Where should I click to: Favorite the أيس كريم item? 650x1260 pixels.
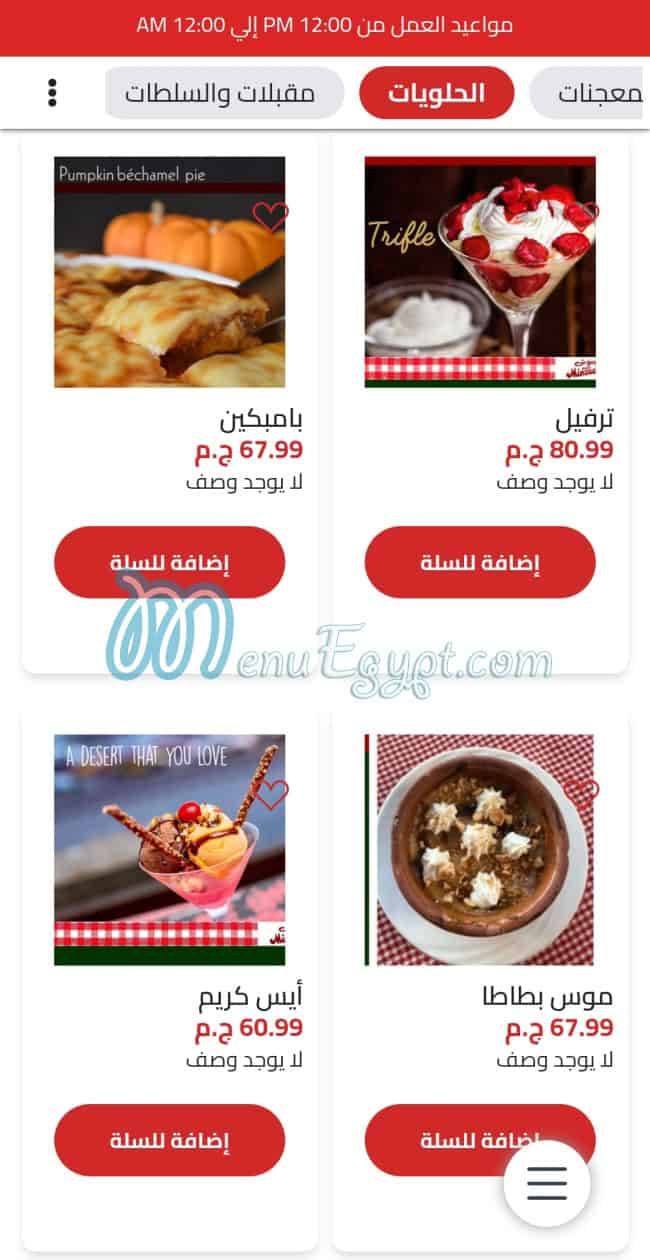coord(270,794)
